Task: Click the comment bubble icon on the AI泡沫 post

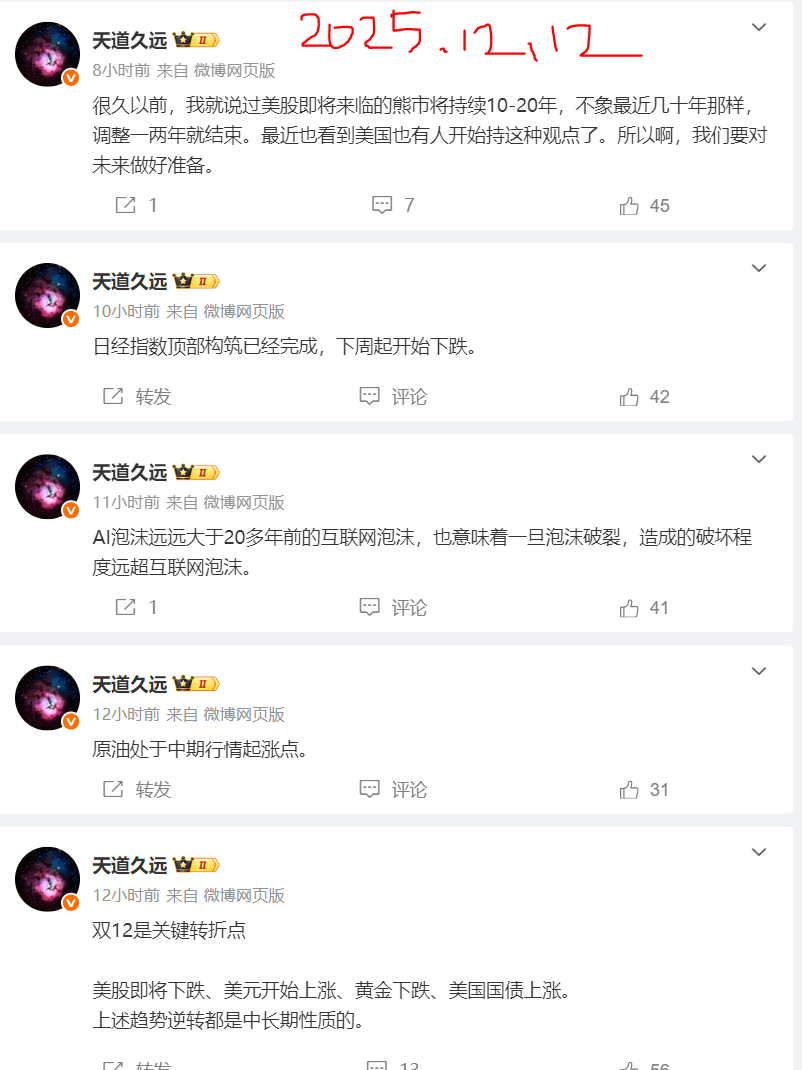Action: (370, 607)
